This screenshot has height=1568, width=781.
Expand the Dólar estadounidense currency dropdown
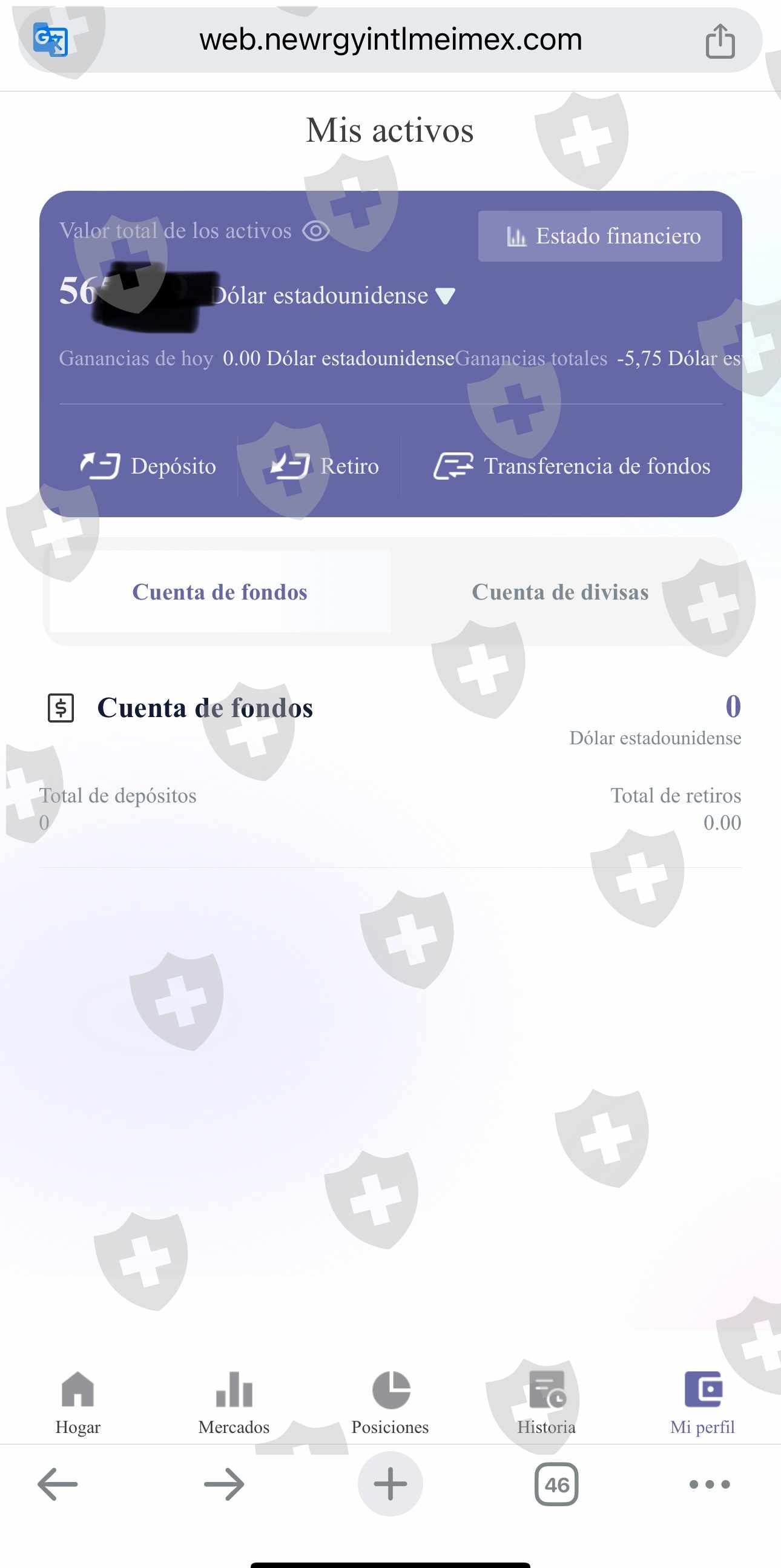(x=446, y=296)
